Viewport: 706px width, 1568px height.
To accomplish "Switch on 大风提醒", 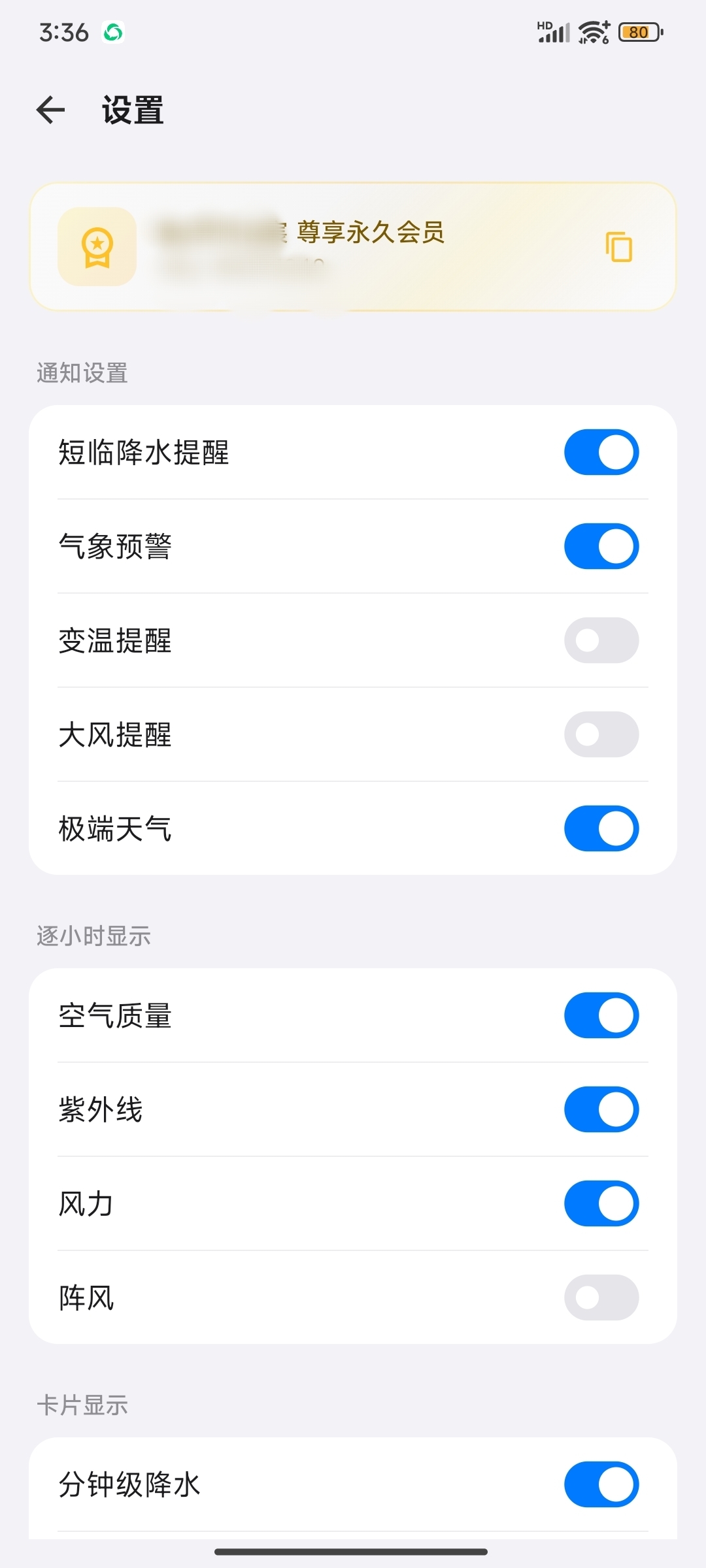I will (601, 734).
